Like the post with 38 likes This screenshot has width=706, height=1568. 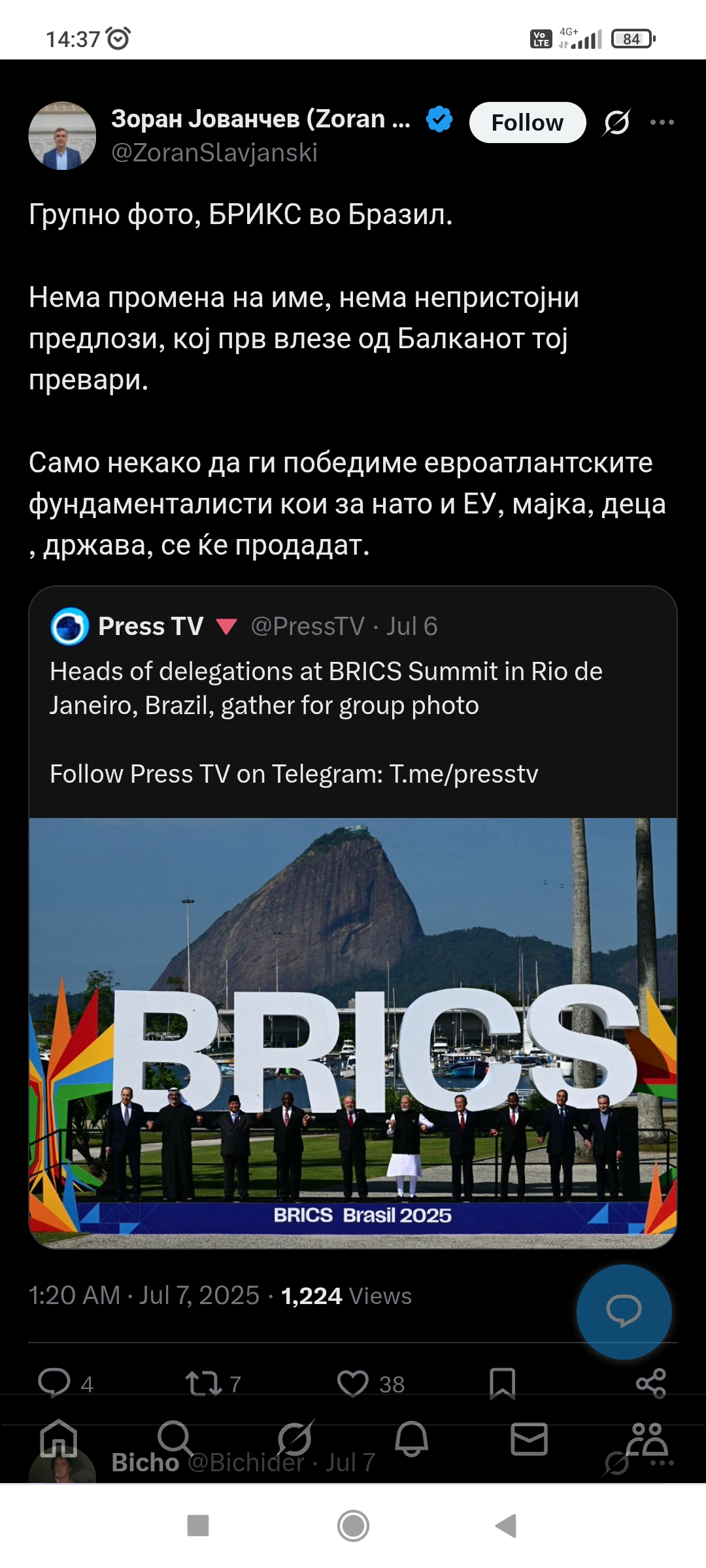(353, 1384)
